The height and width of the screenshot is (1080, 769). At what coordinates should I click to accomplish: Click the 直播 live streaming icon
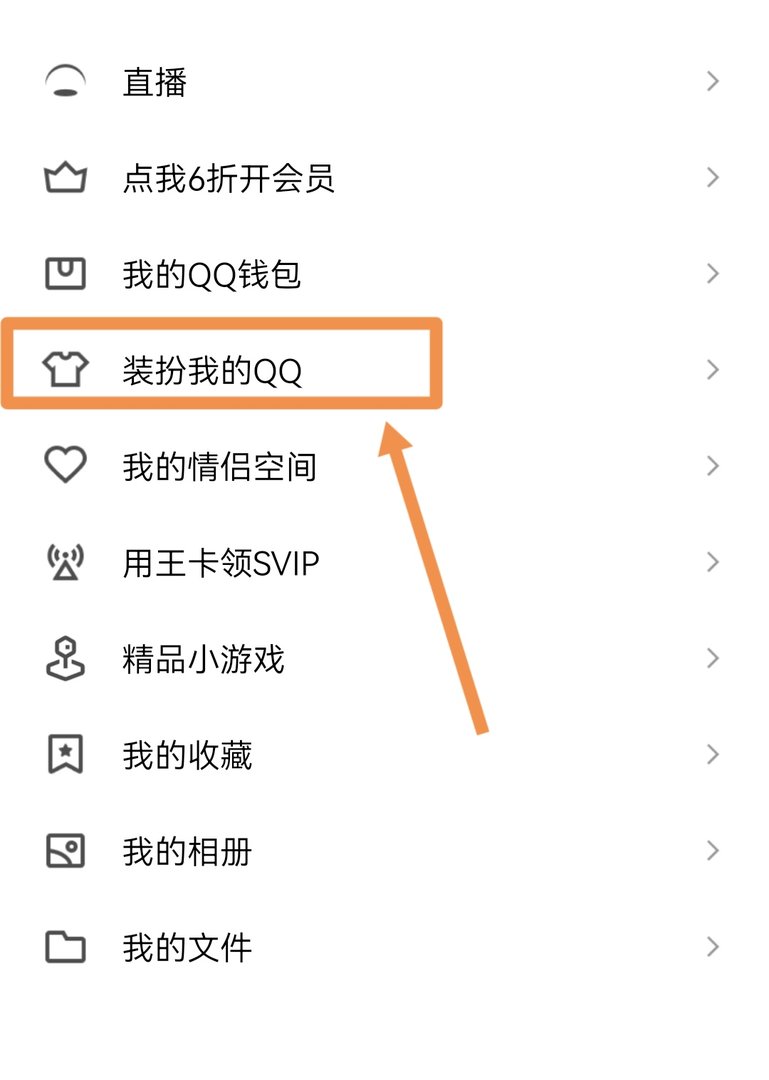tap(64, 80)
